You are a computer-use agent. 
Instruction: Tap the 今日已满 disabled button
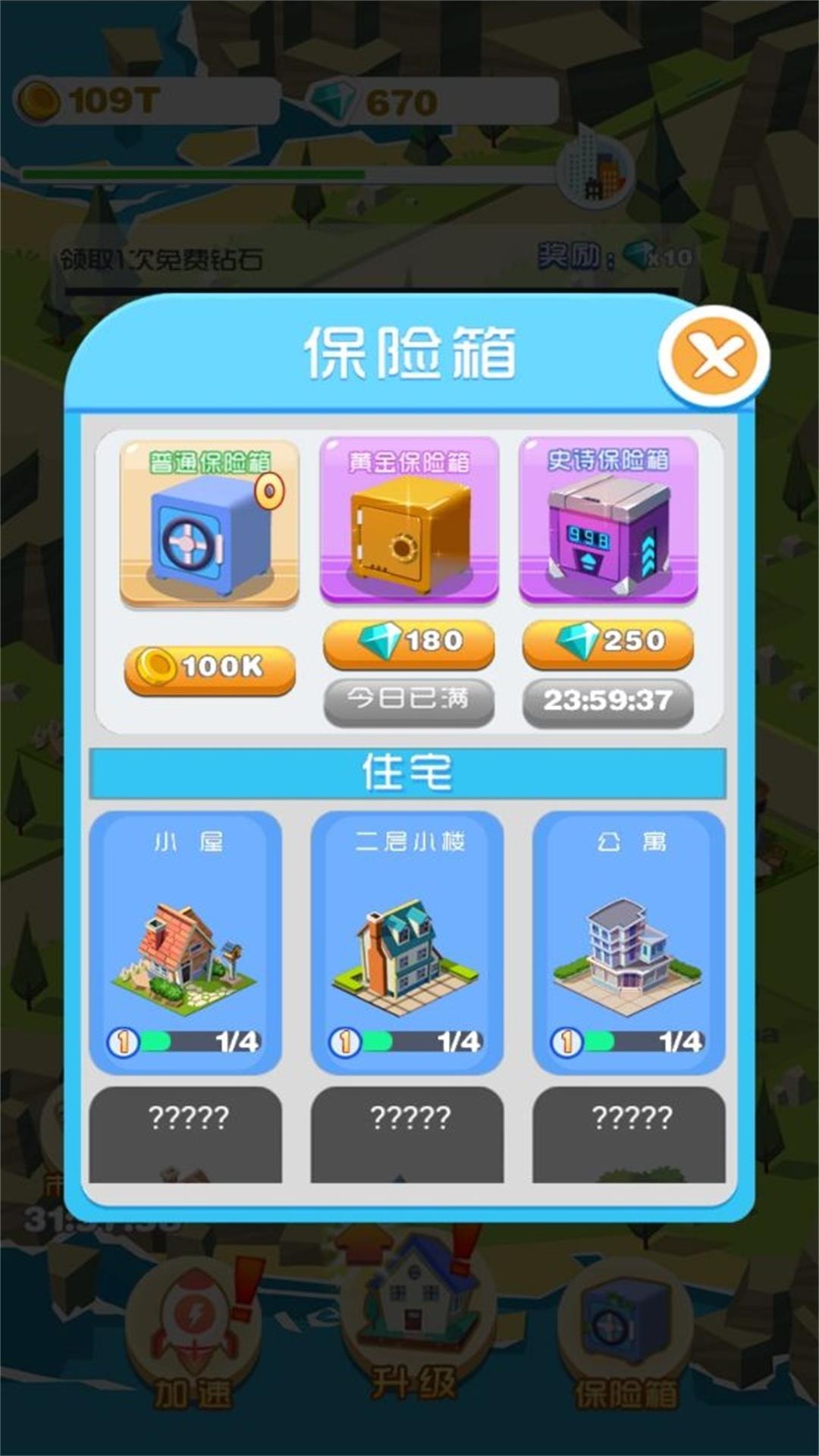click(x=408, y=704)
